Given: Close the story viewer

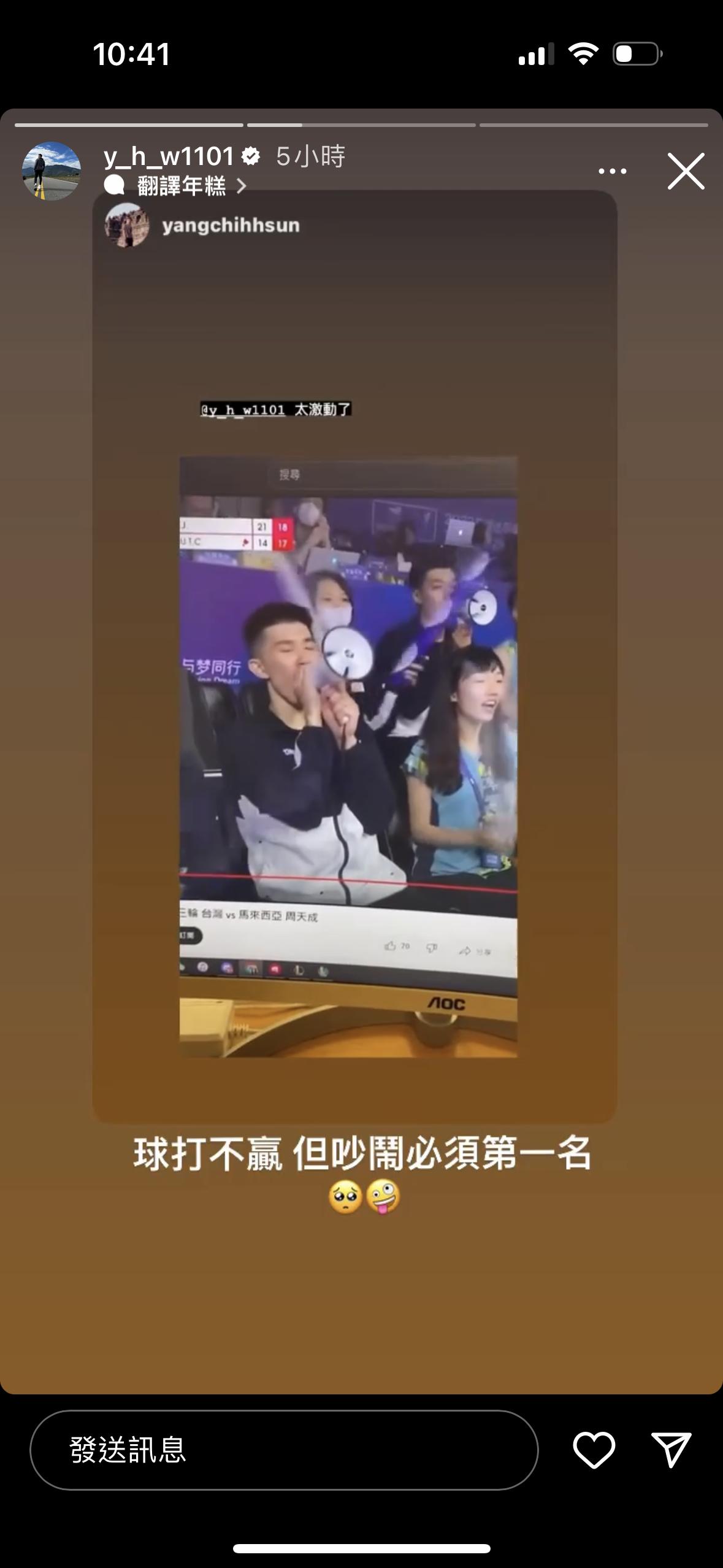Looking at the screenshot, I should [x=686, y=171].
